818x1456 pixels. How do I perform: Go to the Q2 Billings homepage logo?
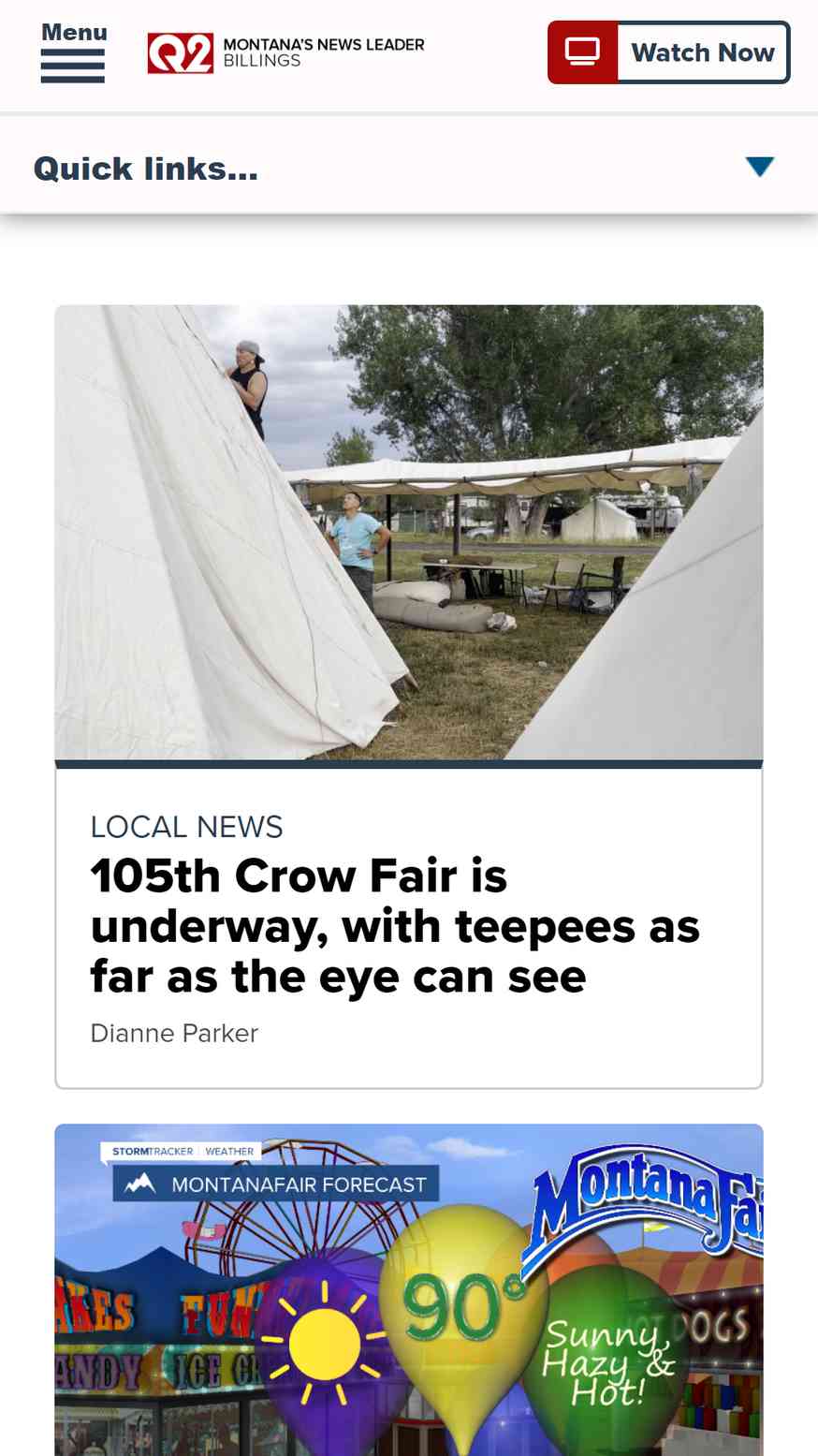click(x=285, y=52)
